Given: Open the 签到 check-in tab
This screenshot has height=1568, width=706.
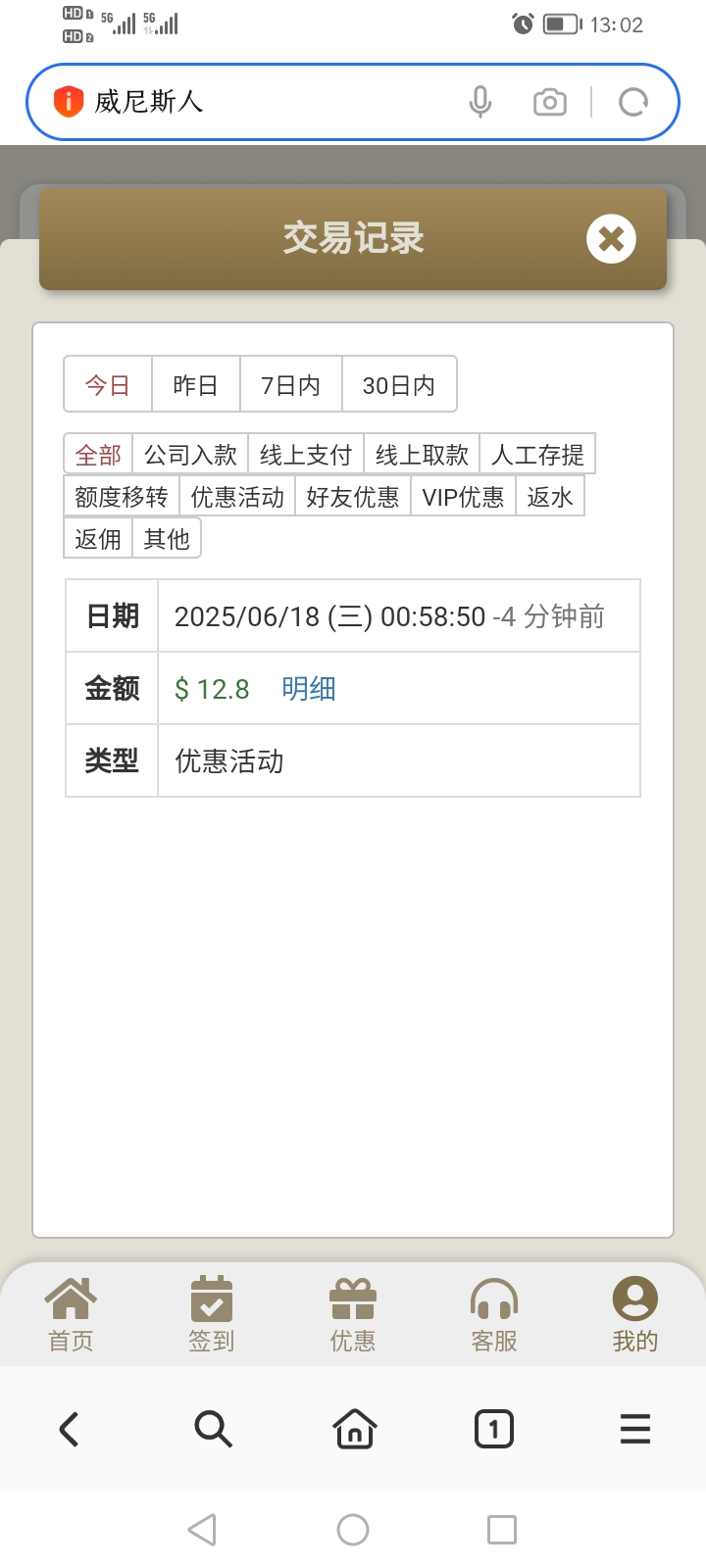Looking at the screenshot, I should click(212, 1314).
